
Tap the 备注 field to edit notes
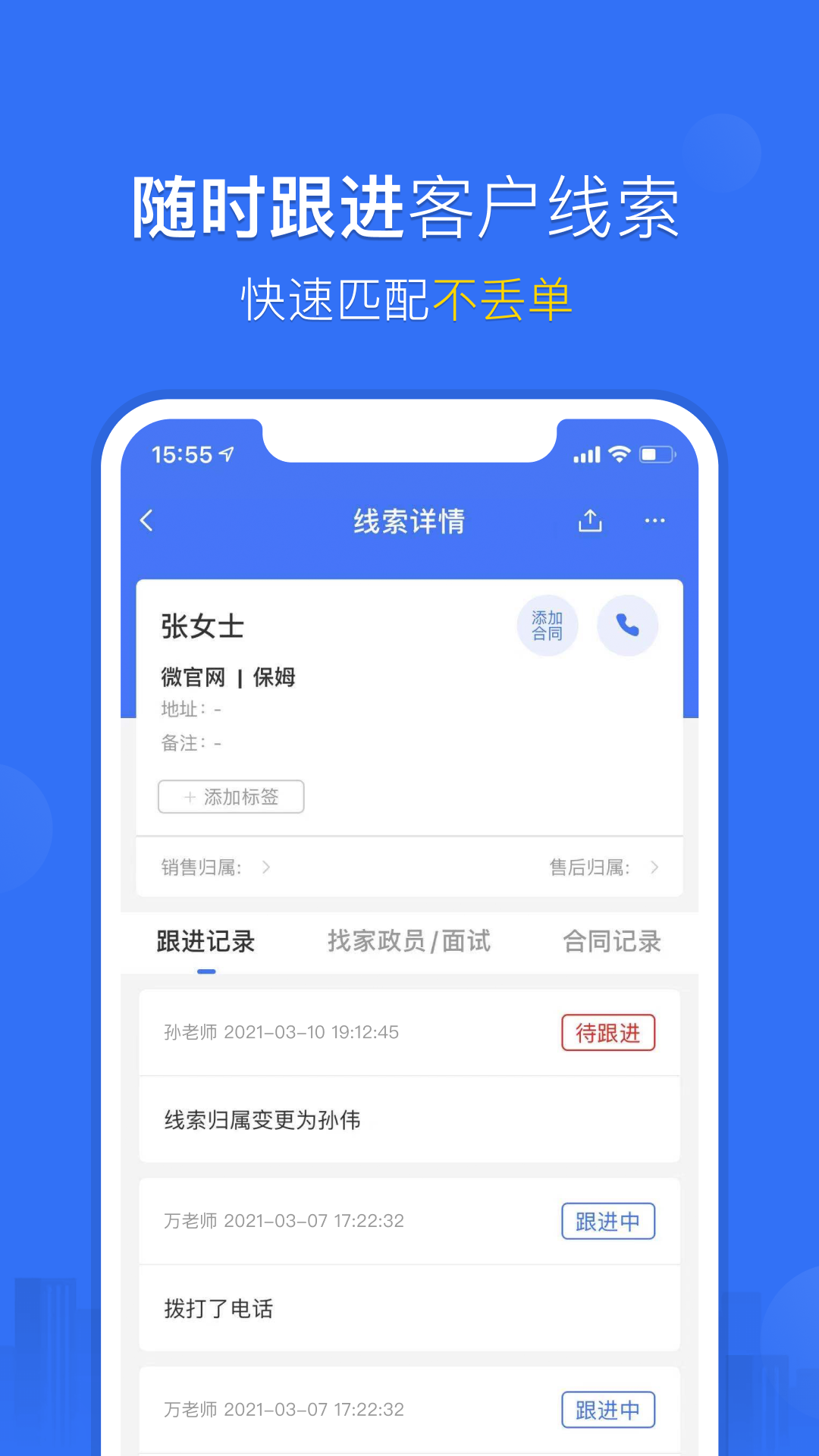coord(190,743)
